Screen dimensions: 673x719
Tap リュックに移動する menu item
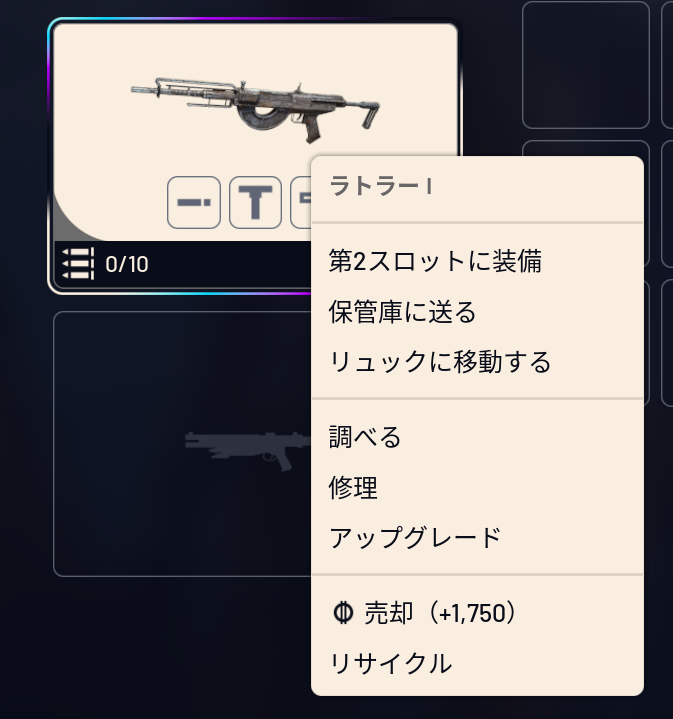(x=440, y=362)
